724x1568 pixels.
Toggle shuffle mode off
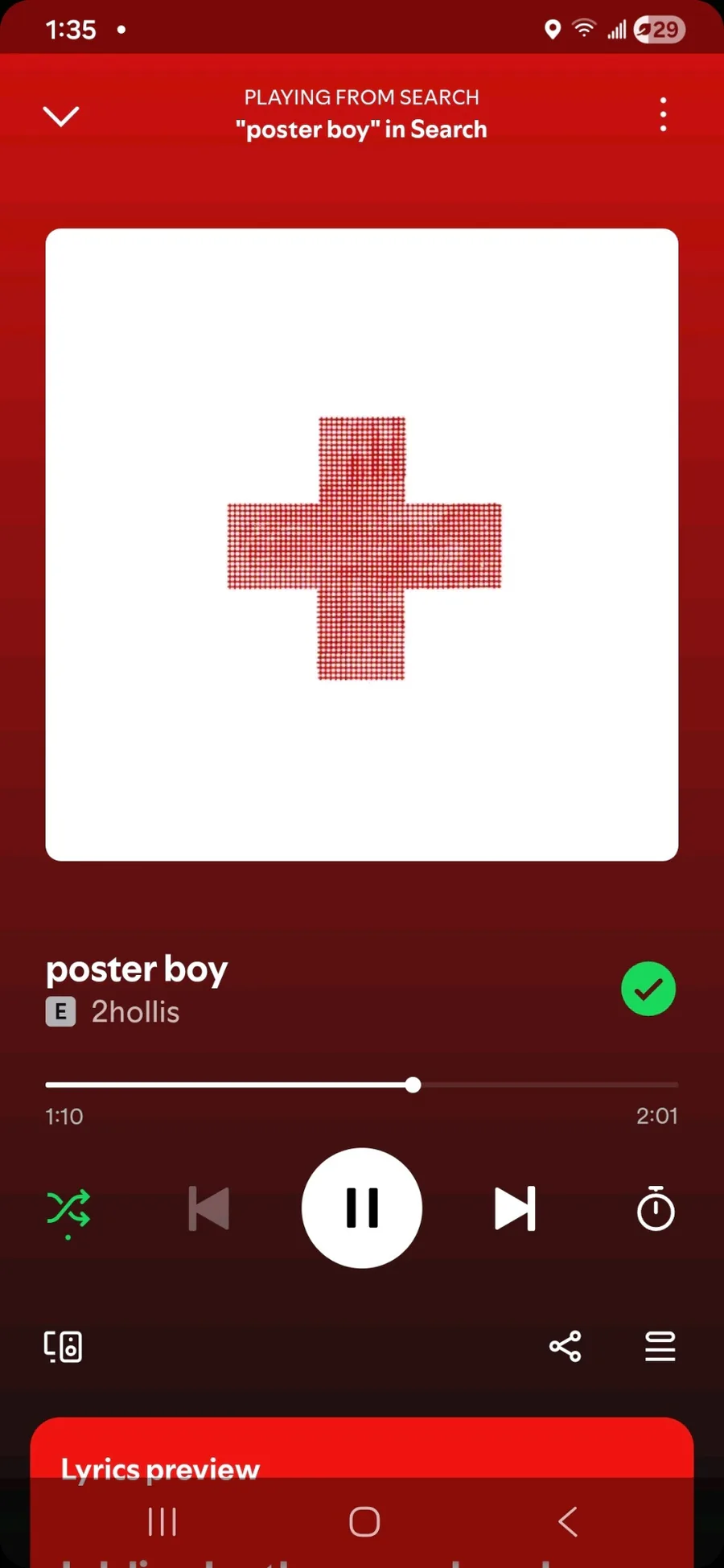click(x=68, y=1208)
